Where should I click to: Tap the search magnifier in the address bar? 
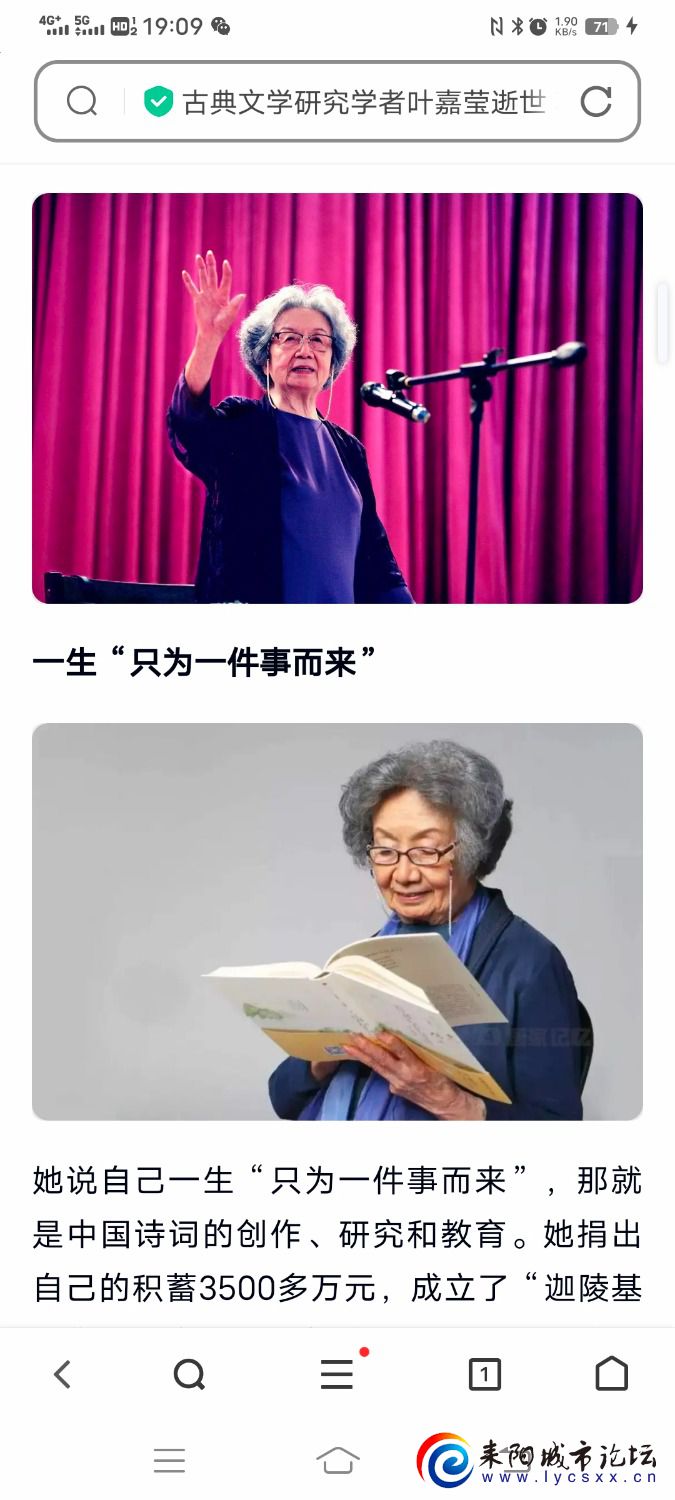(82, 101)
